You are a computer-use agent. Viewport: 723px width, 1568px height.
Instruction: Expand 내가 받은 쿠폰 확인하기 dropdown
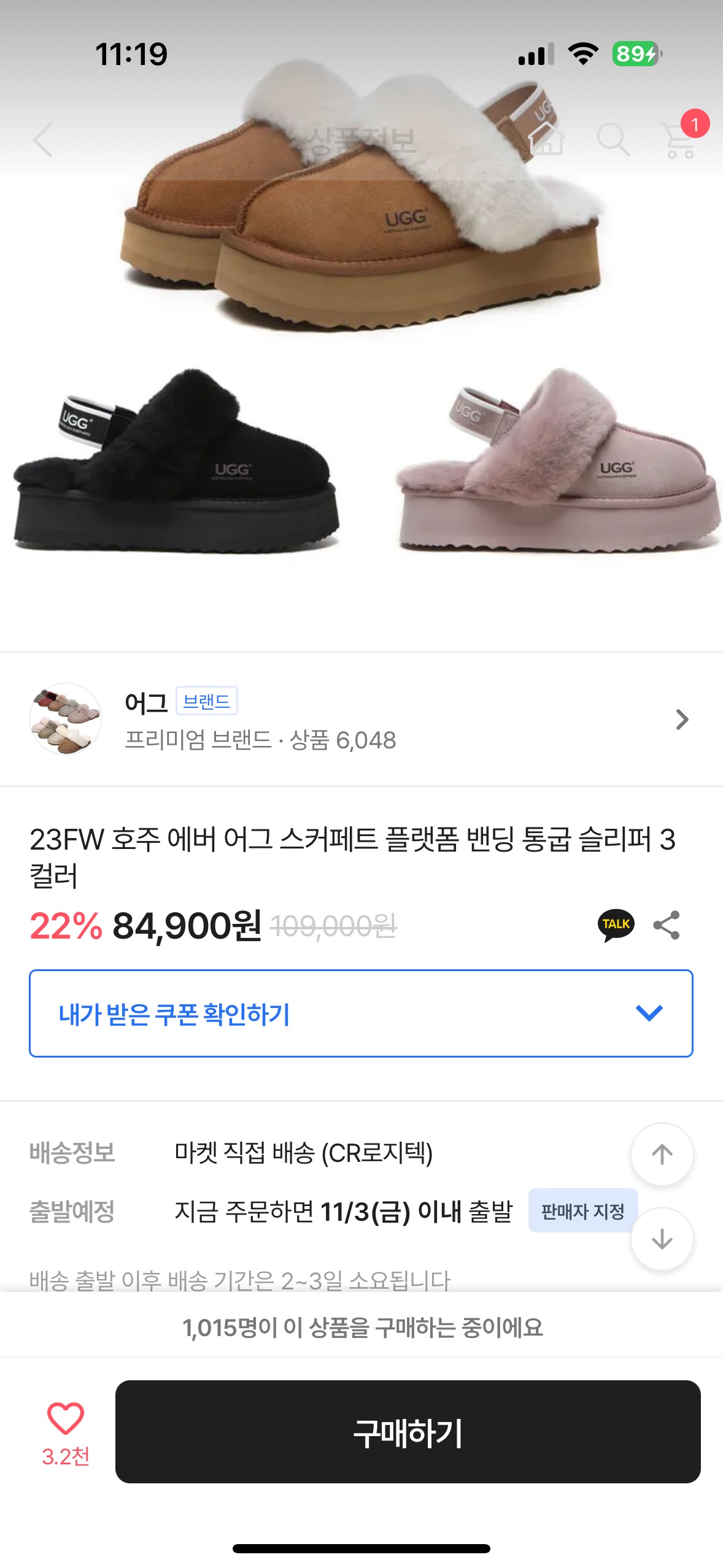[x=361, y=1013]
